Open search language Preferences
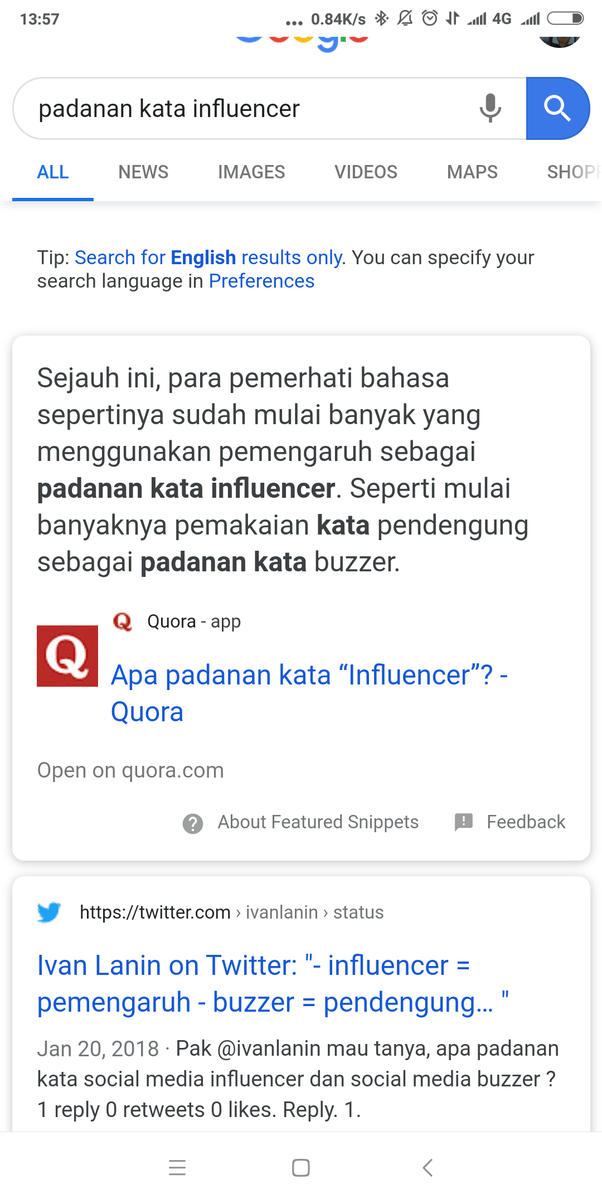 click(x=261, y=282)
